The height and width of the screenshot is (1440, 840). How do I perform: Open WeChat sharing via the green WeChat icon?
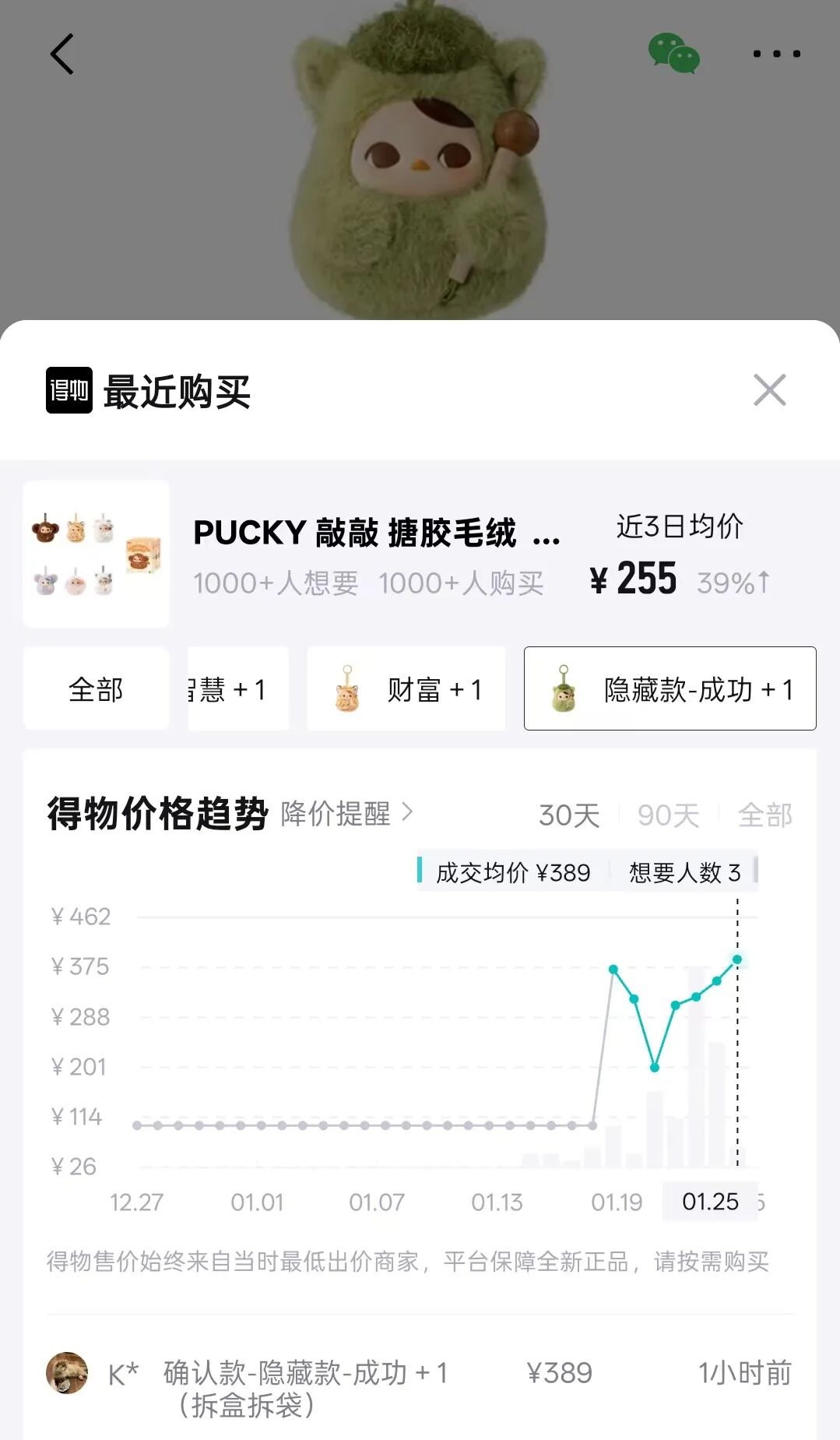676,55
